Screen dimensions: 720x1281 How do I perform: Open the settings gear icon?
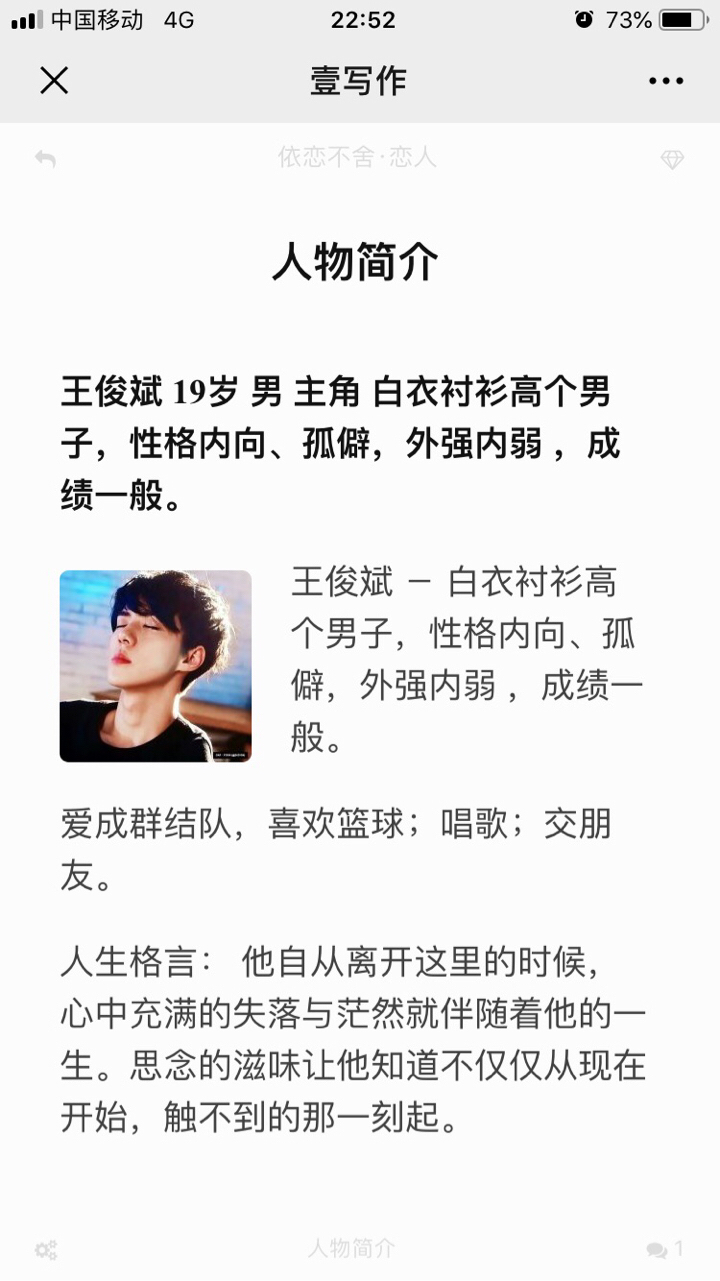[x=46, y=1250]
